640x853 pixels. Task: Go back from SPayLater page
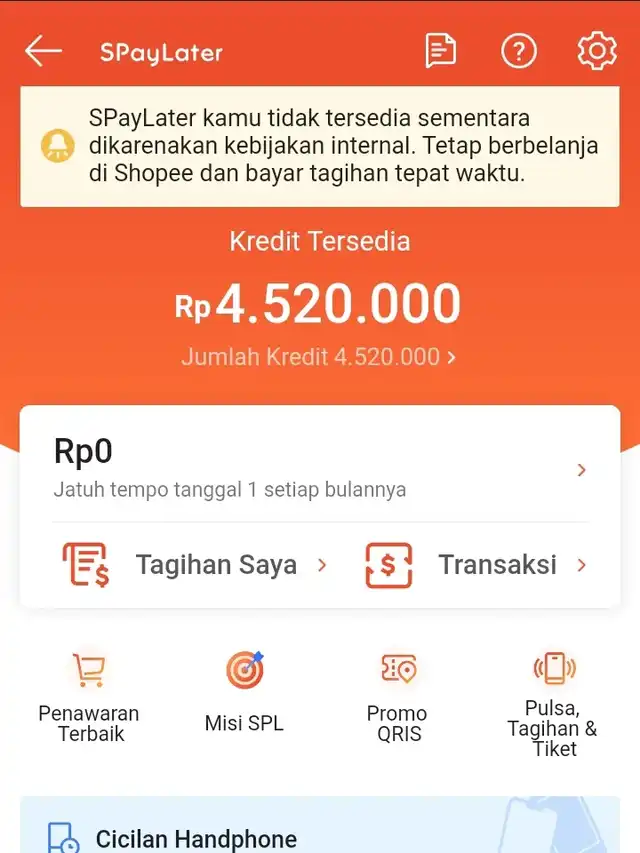pos(43,52)
